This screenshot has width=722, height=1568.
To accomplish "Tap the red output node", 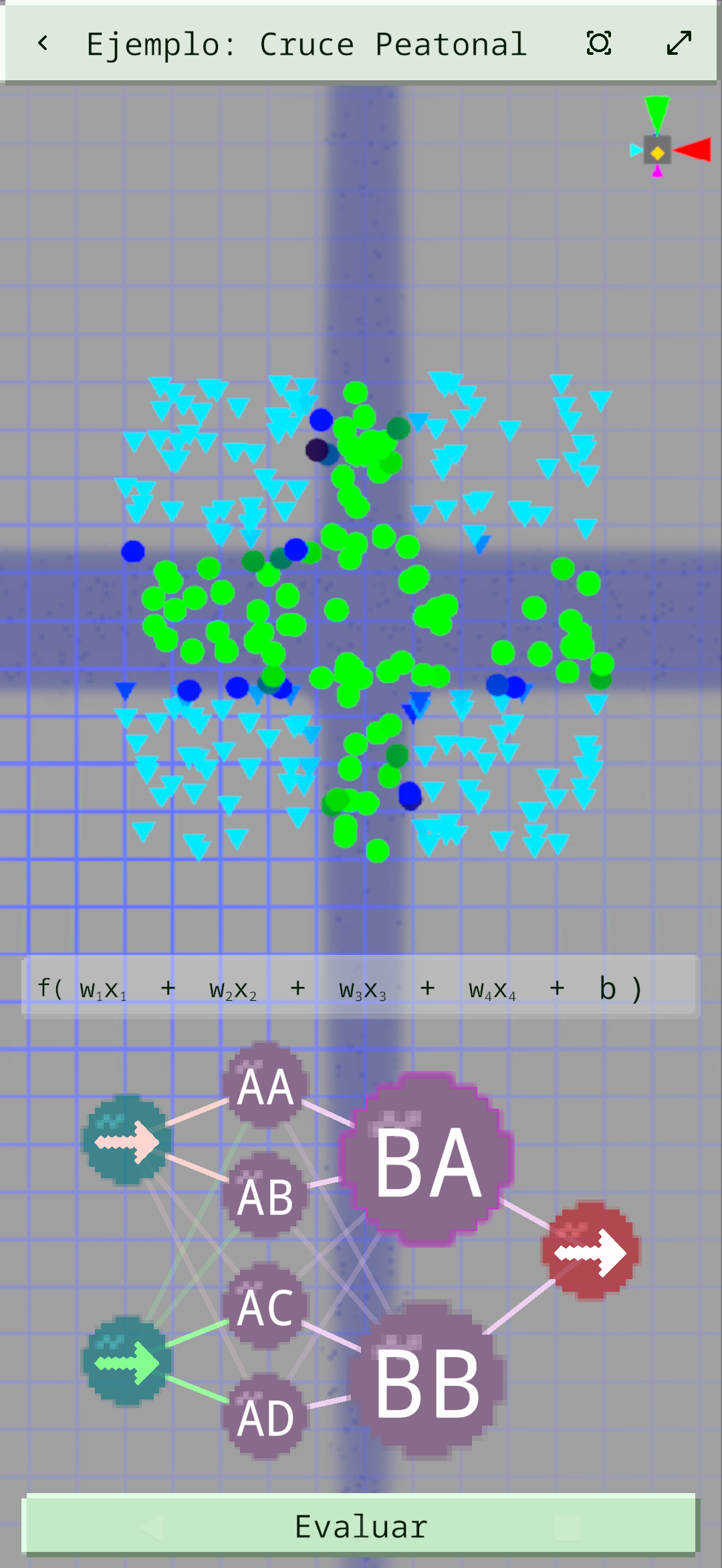I will 590,1251.
